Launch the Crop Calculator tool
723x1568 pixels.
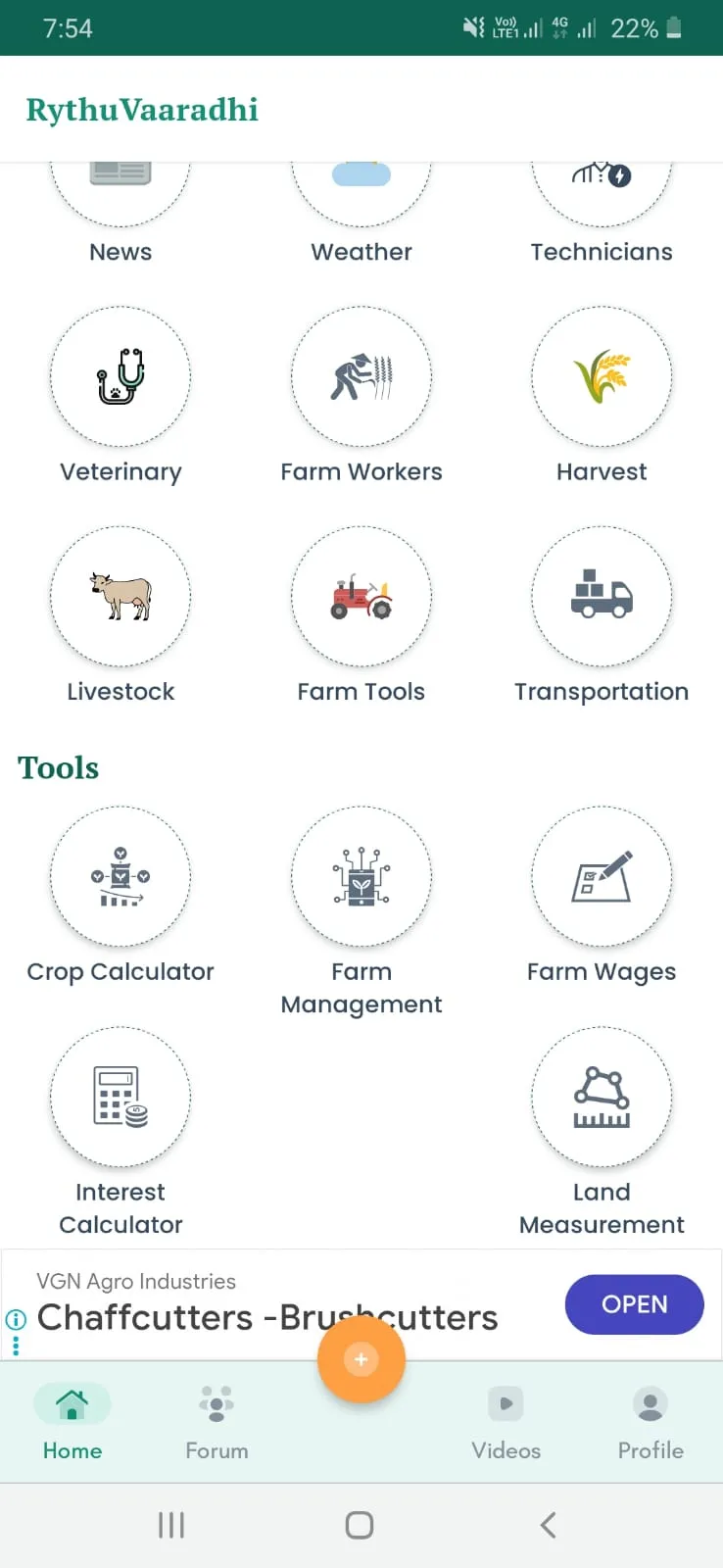[x=120, y=878]
